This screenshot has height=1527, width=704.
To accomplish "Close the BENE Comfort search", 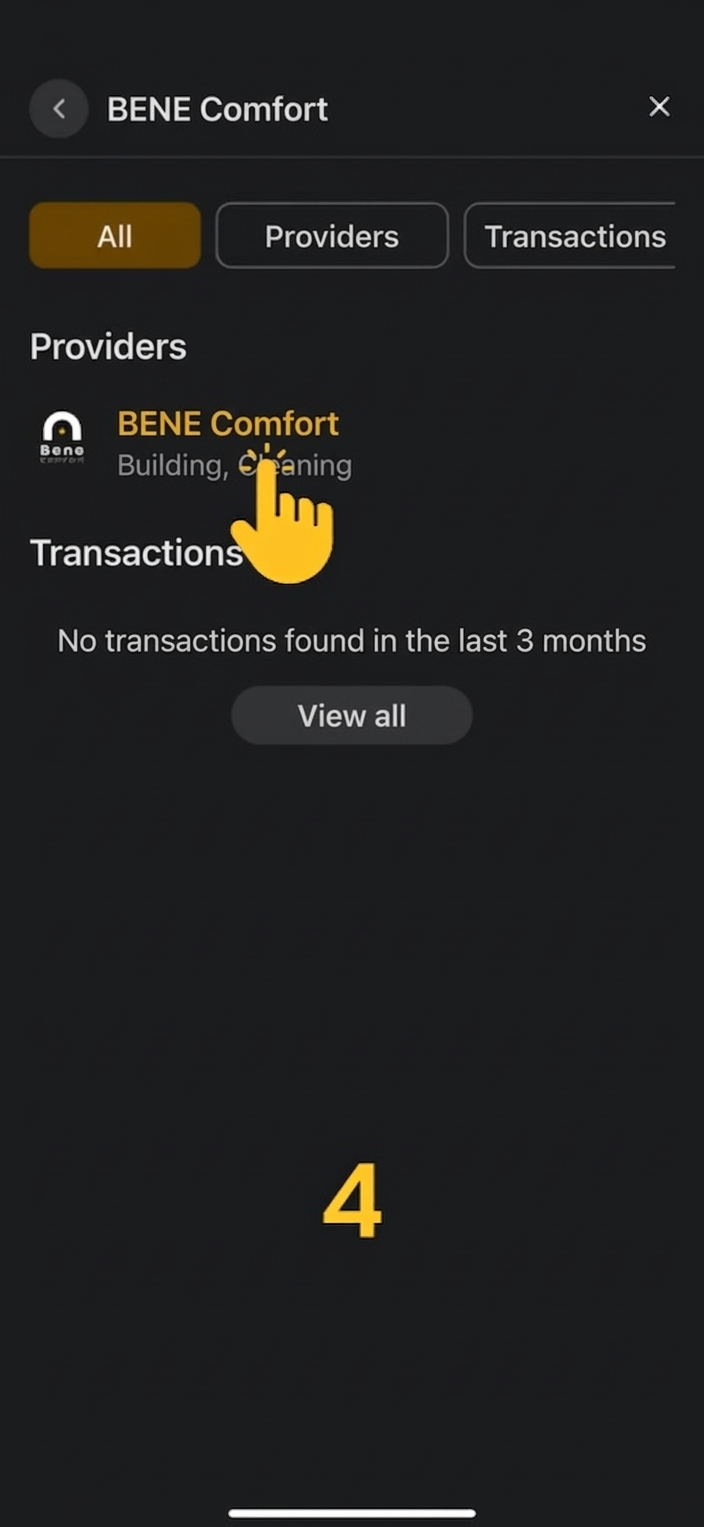I will (x=659, y=107).
